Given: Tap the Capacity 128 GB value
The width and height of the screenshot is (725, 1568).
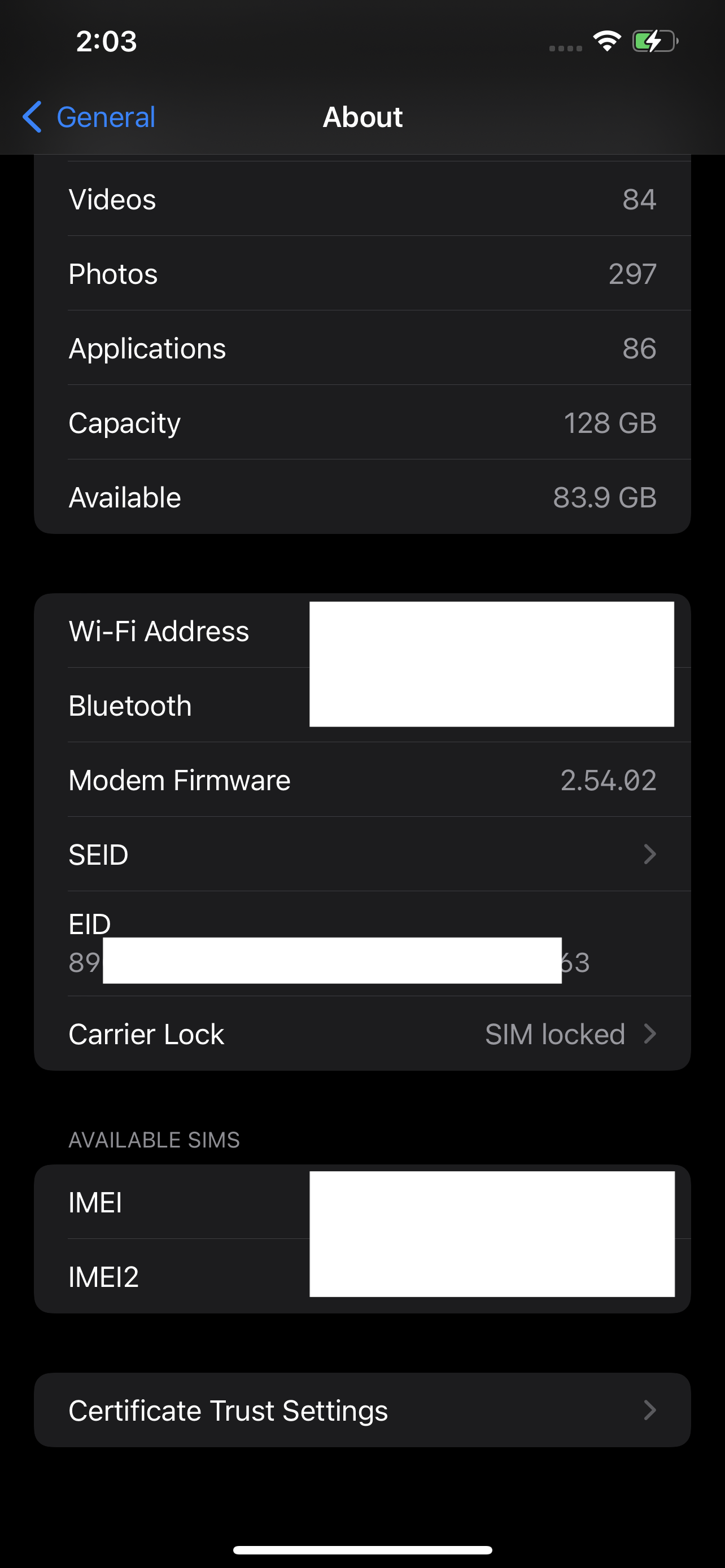Looking at the screenshot, I should [609, 422].
